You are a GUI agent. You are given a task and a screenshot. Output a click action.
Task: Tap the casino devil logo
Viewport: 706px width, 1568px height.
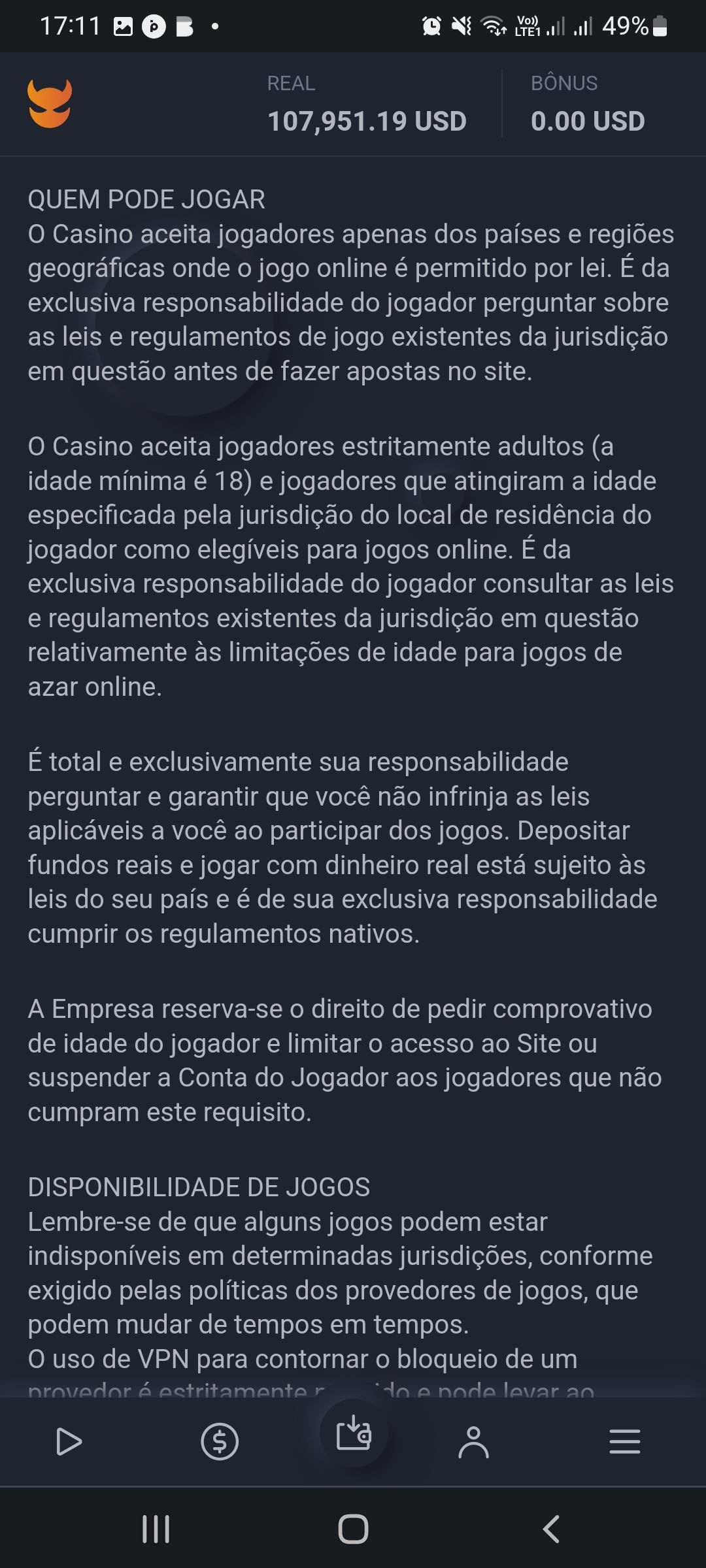(49, 106)
